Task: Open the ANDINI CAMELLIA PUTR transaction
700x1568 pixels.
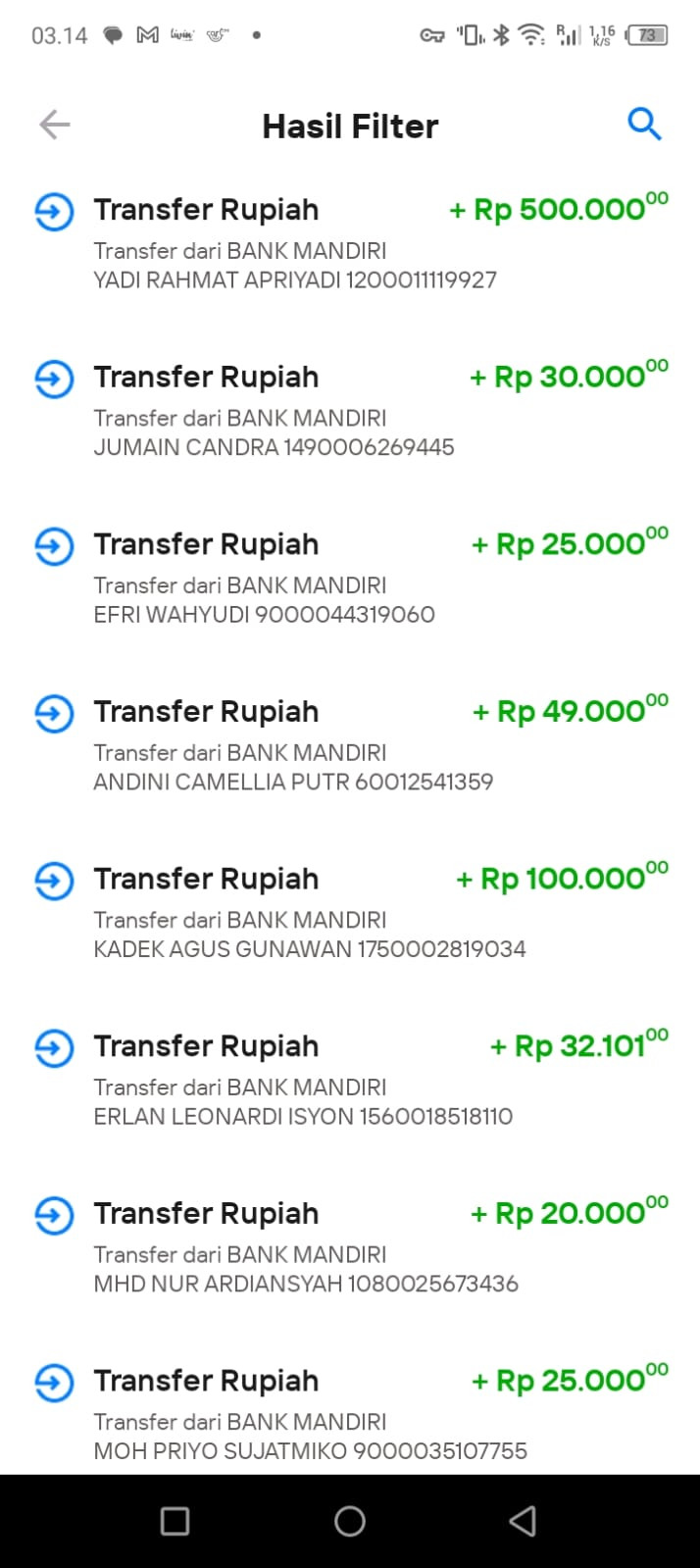Action: click(x=350, y=745)
